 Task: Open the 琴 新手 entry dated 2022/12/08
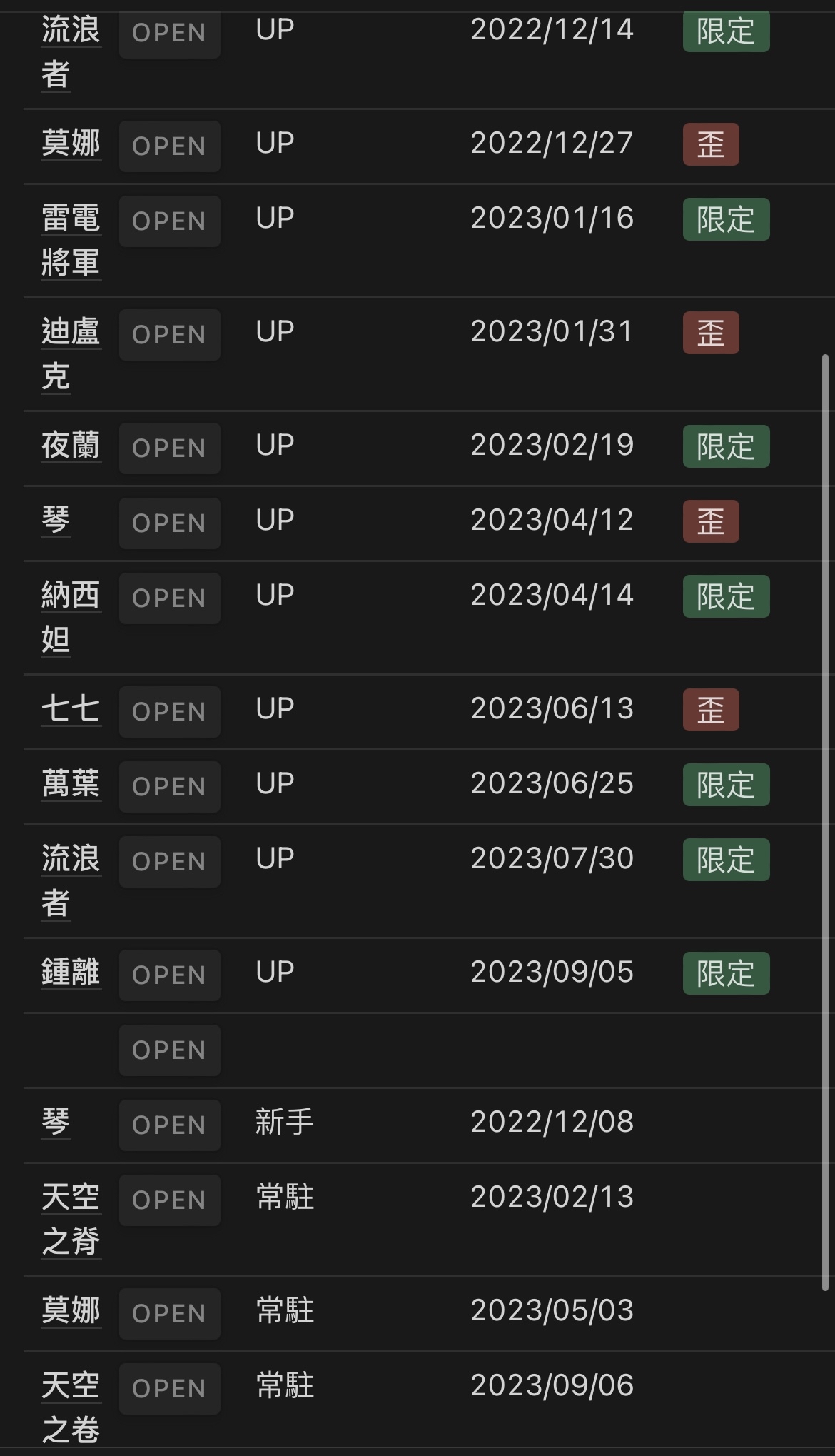[x=169, y=1125]
